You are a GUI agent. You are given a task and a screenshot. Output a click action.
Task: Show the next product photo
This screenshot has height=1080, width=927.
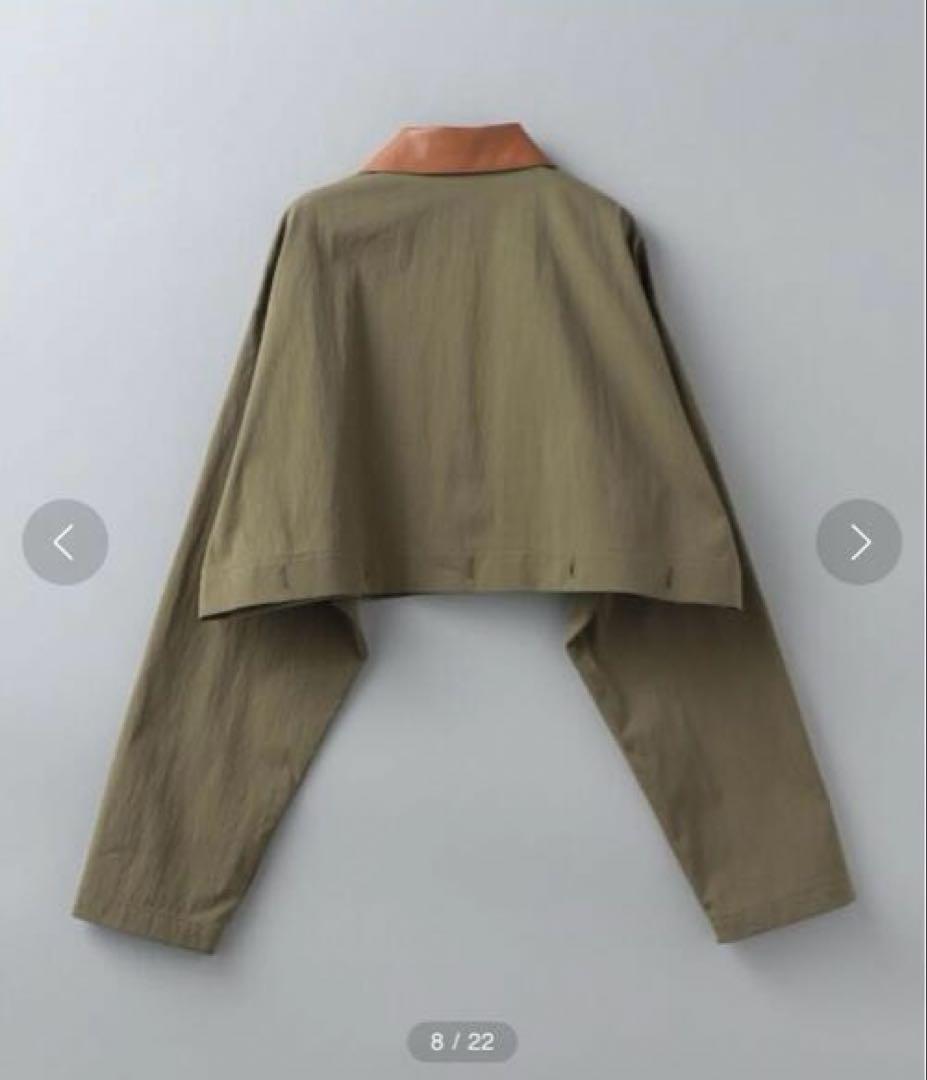pyautogui.click(x=859, y=542)
